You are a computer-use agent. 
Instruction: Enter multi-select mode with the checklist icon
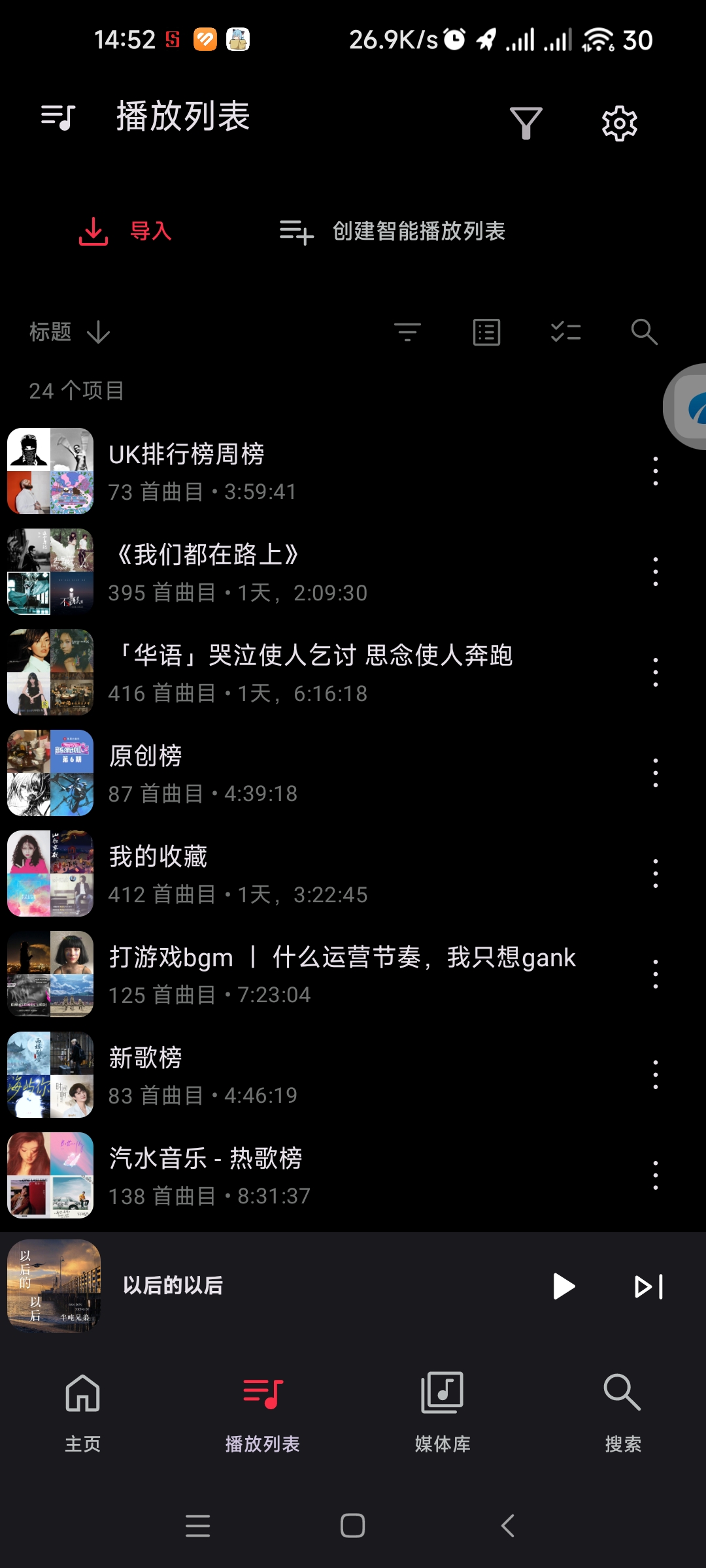pyautogui.click(x=565, y=332)
